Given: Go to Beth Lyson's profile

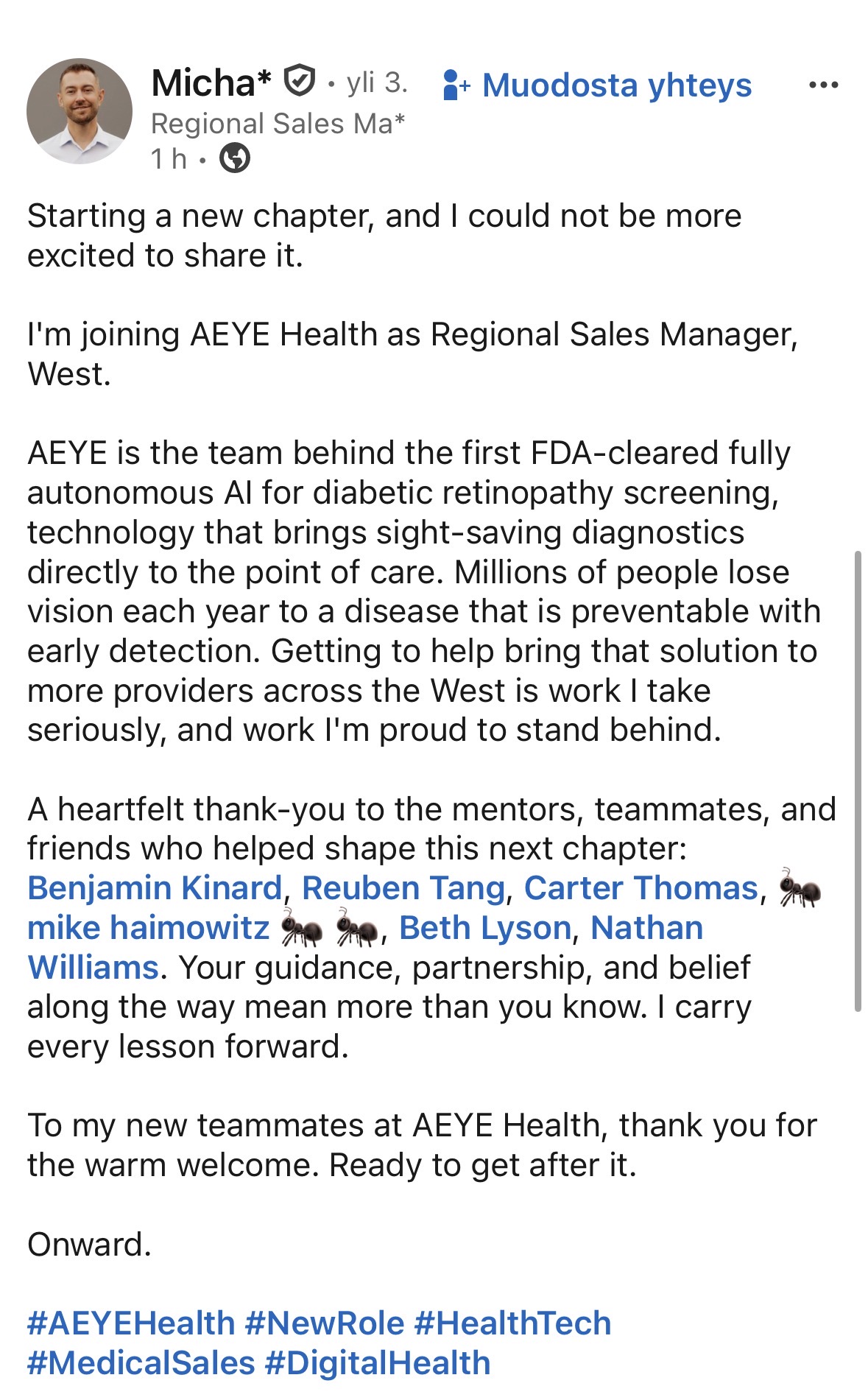Looking at the screenshot, I should click(485, 928).
